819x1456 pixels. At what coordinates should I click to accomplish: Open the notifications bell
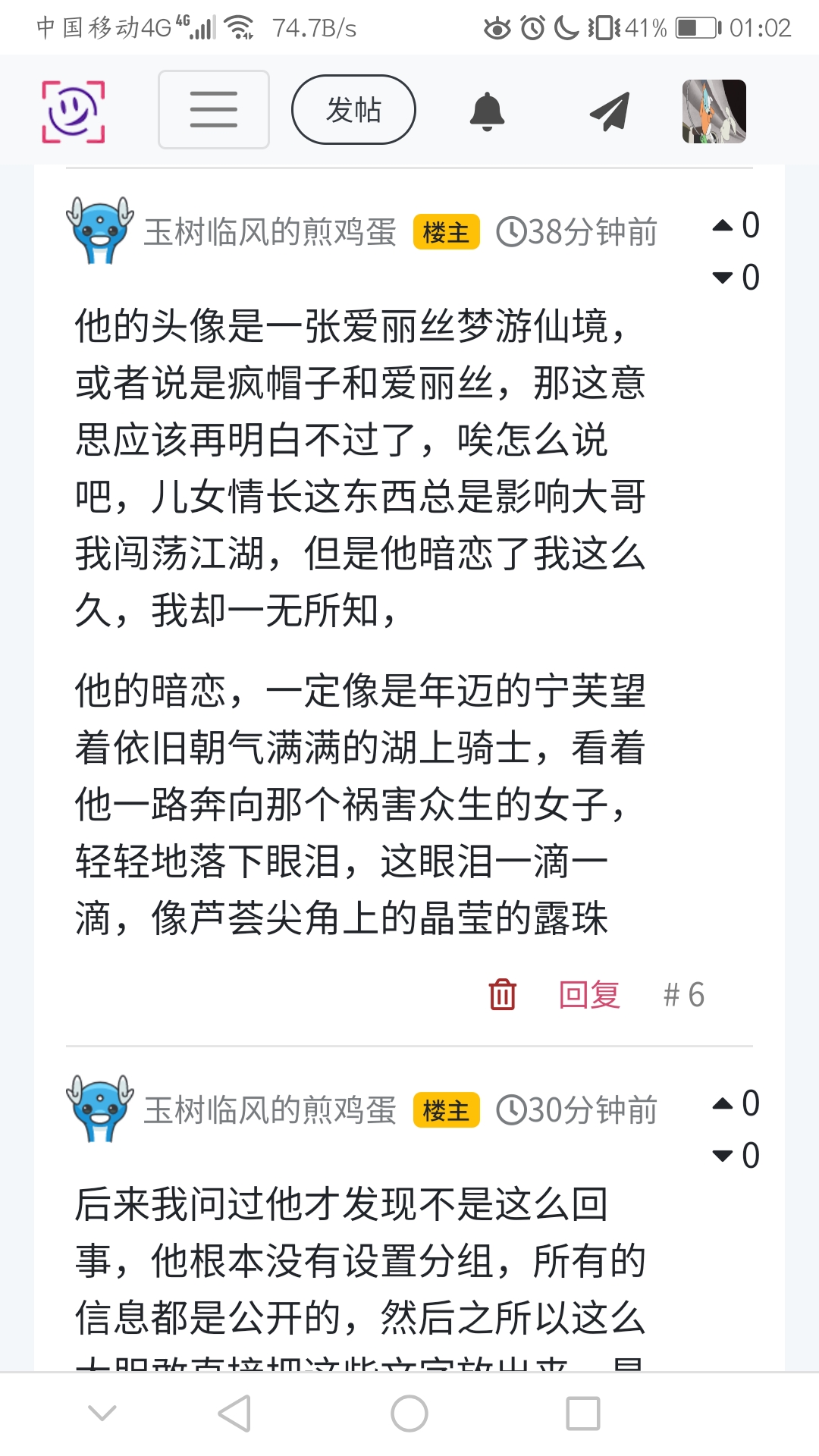[487, 111]
